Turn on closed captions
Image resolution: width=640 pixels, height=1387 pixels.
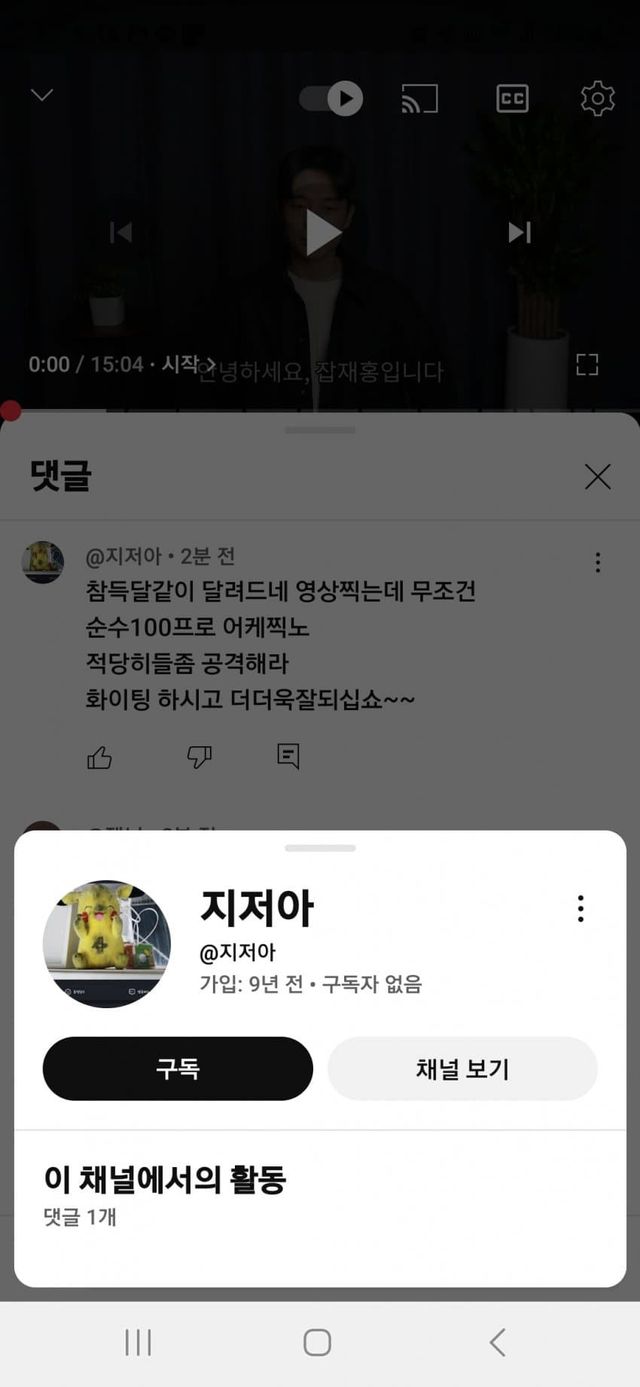(x=512, y=98)
